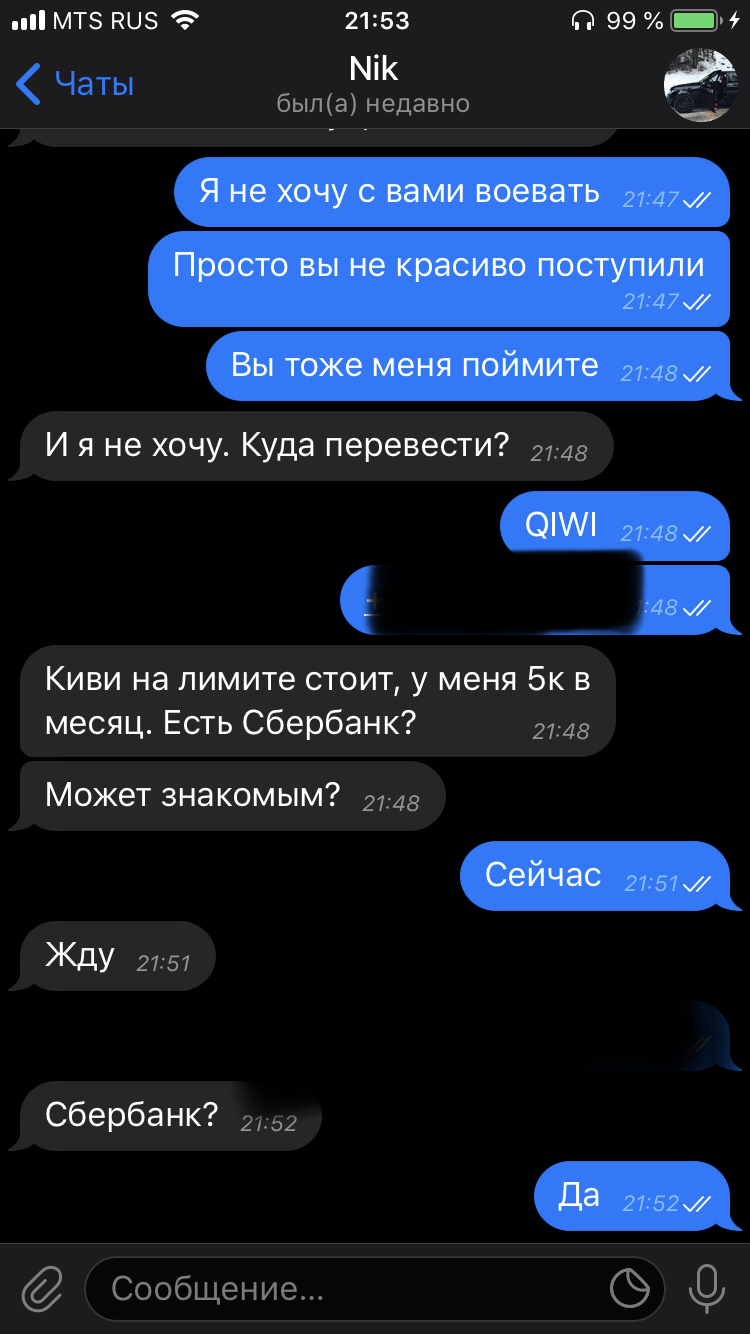The image size is (750, 1334).
Task: Go back to the Чаты list
Action: [x=75, y=84]
